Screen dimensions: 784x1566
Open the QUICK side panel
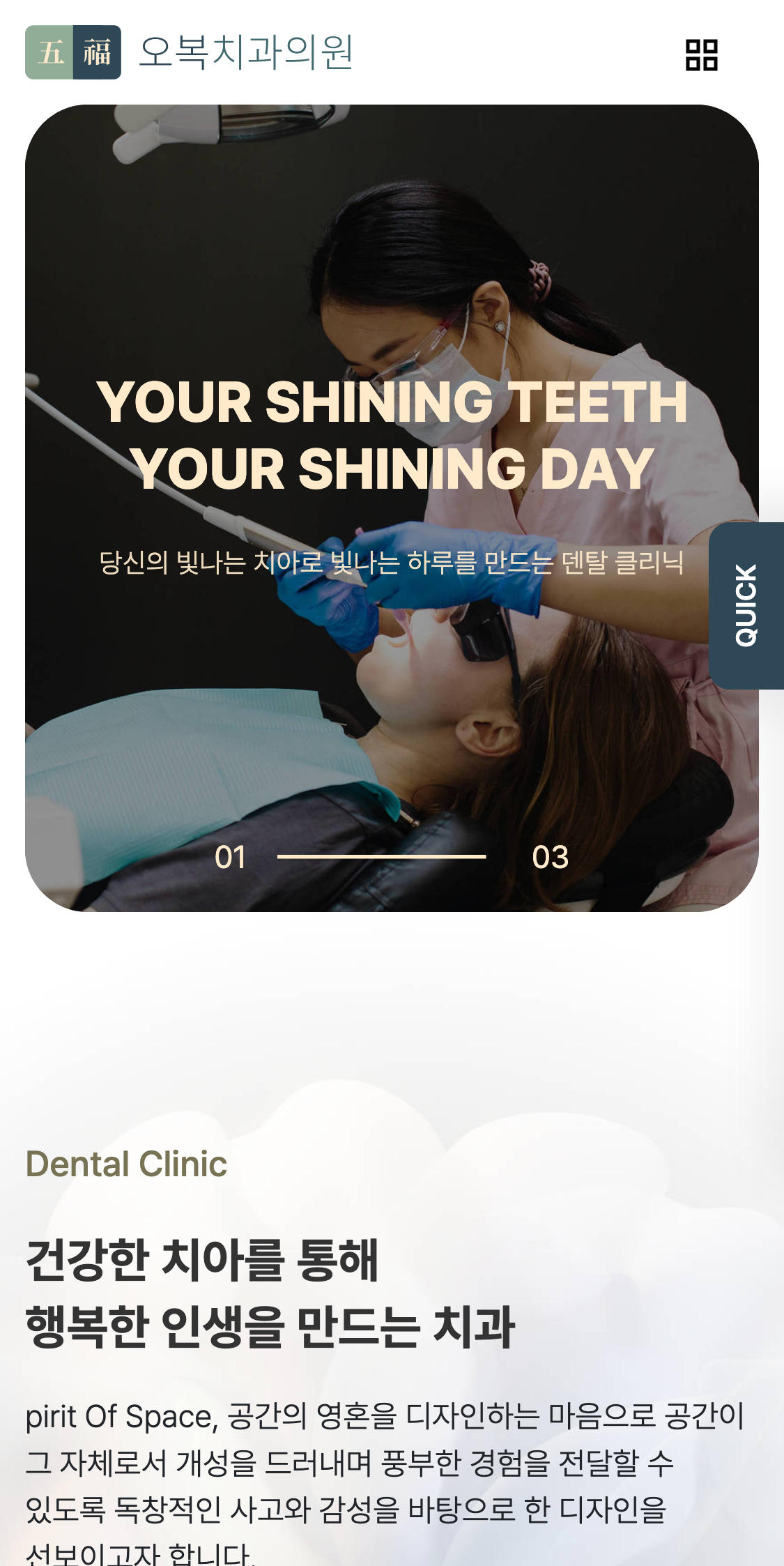746,605
